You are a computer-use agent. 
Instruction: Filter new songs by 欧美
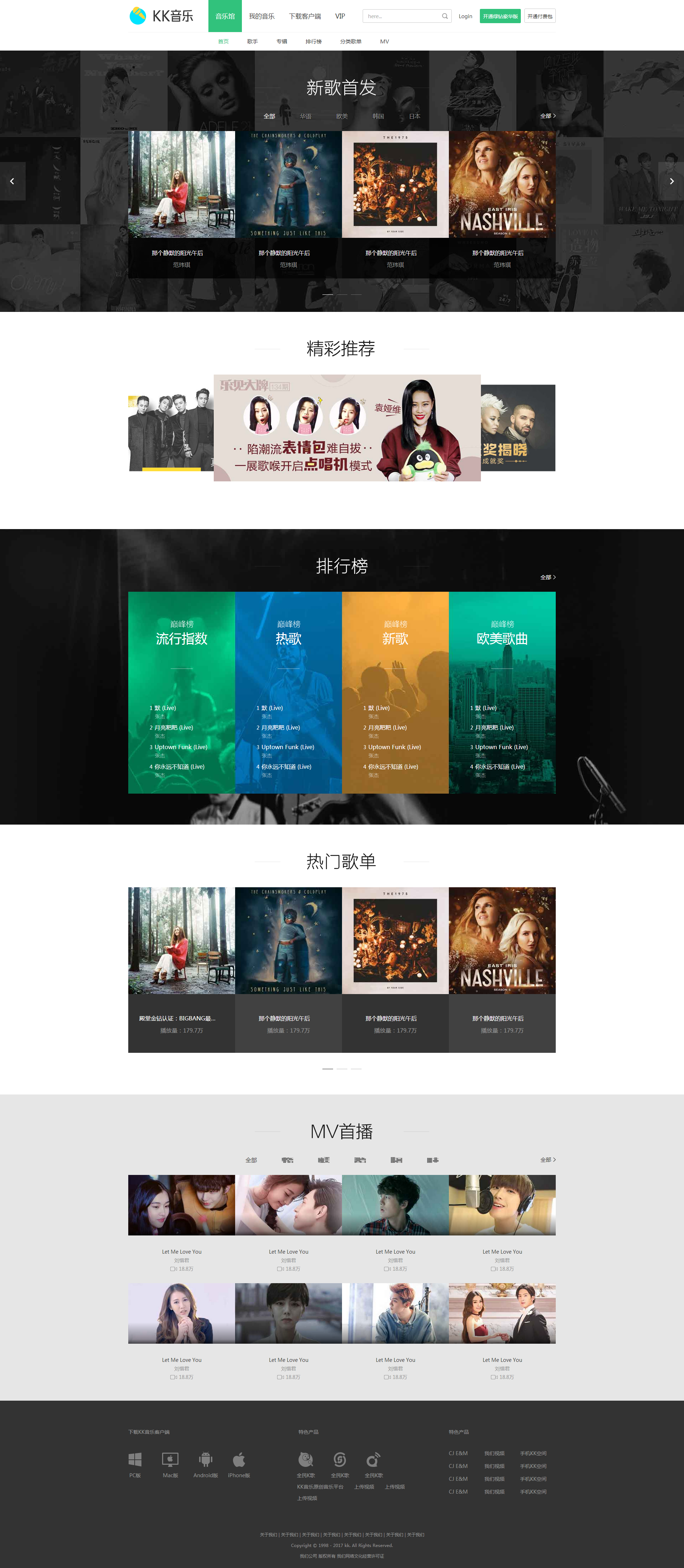[342, 116]
